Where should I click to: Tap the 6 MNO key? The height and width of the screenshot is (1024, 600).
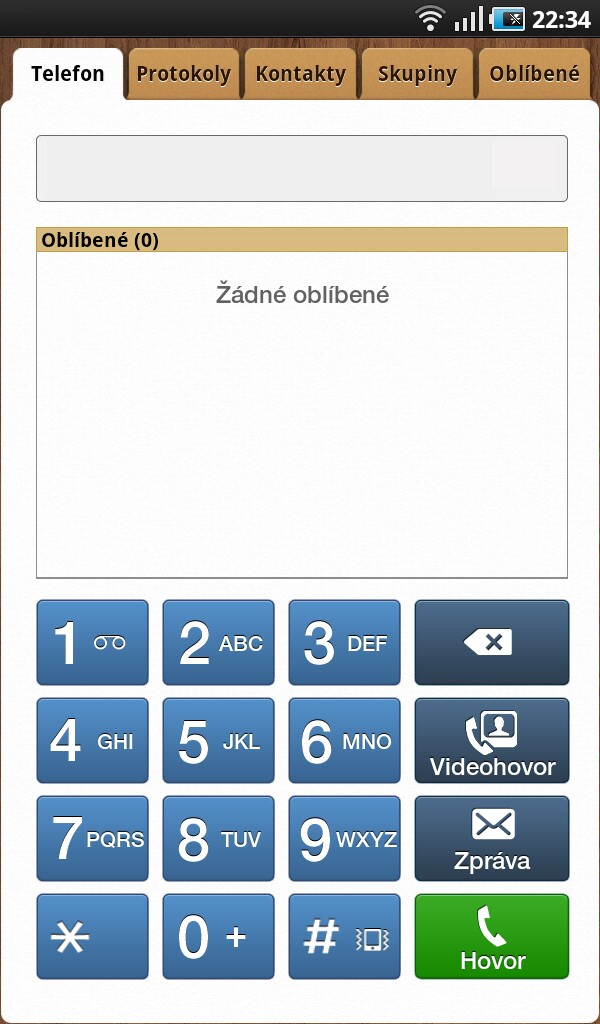coord(345,741)
